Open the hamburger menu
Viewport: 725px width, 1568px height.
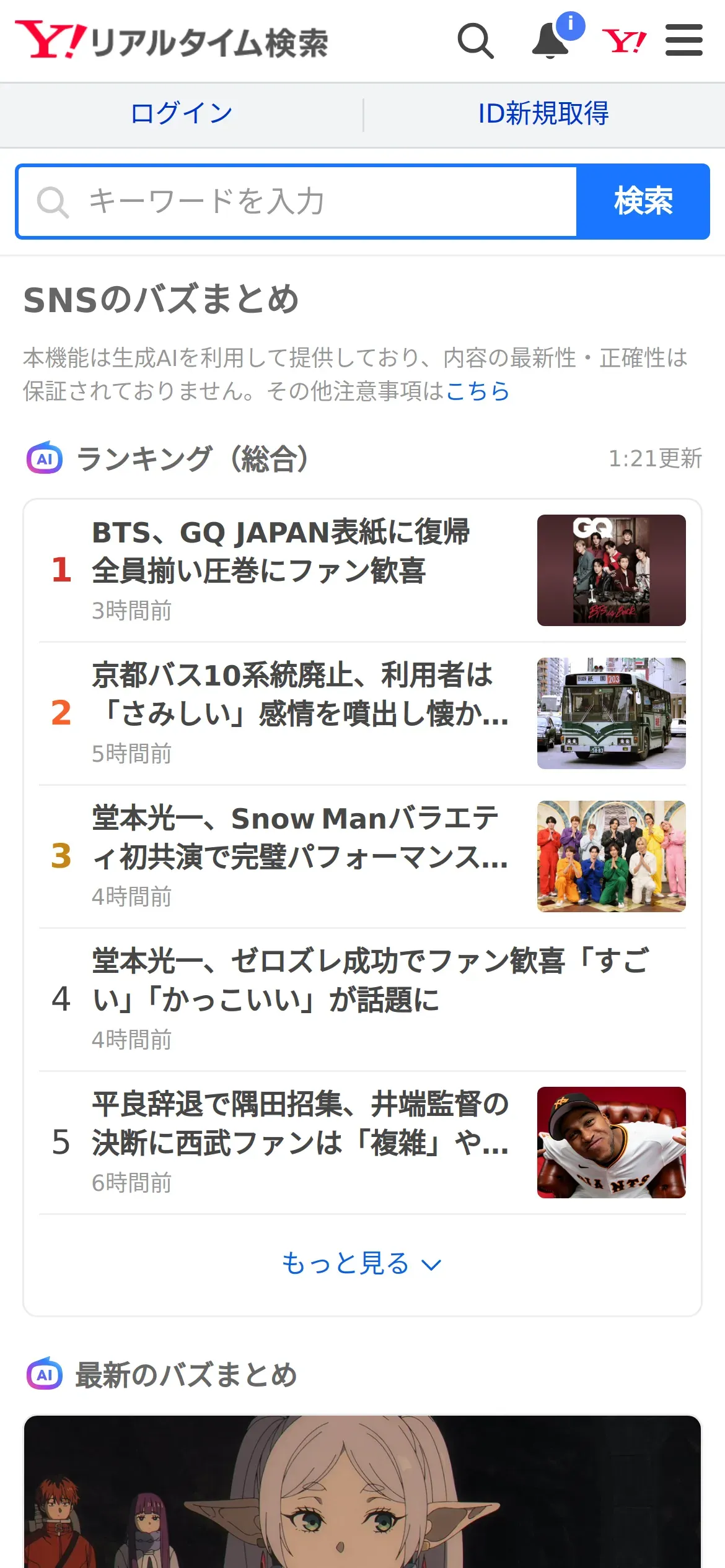pyautogui.click(x=683, y=41)
